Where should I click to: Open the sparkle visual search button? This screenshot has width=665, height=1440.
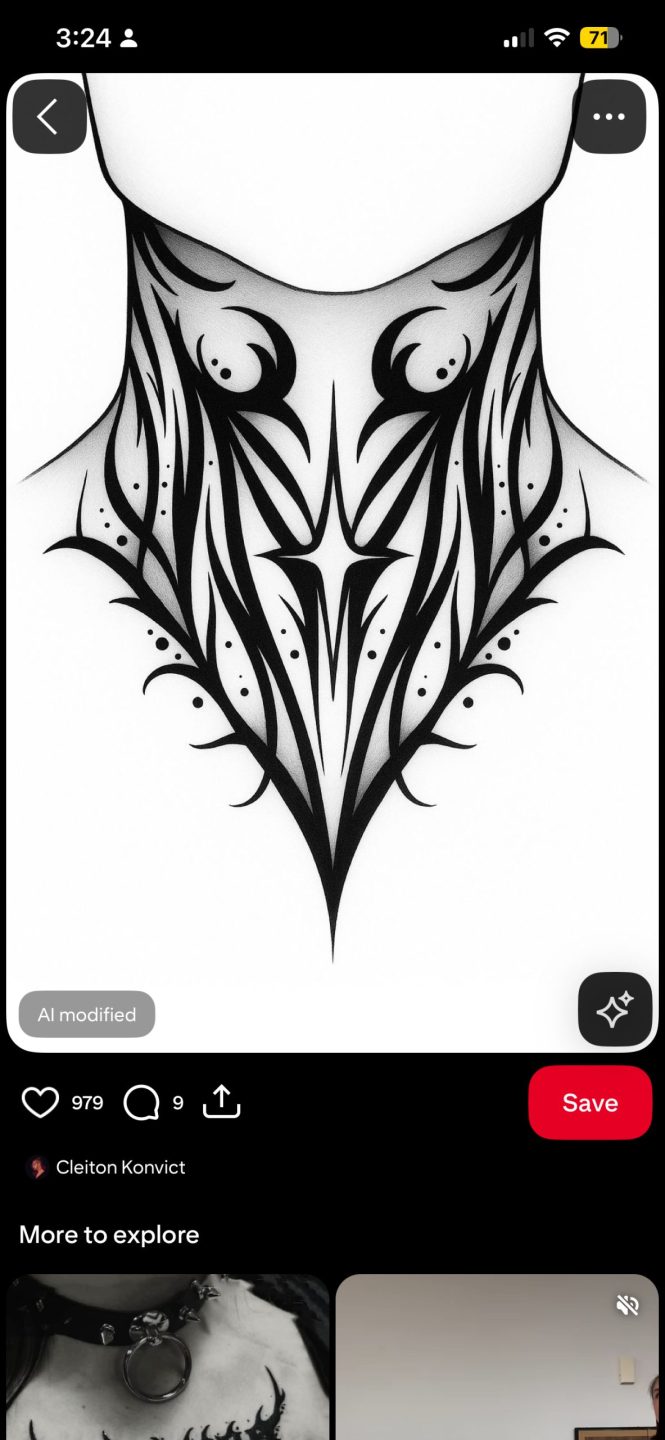click(615, 1009)
